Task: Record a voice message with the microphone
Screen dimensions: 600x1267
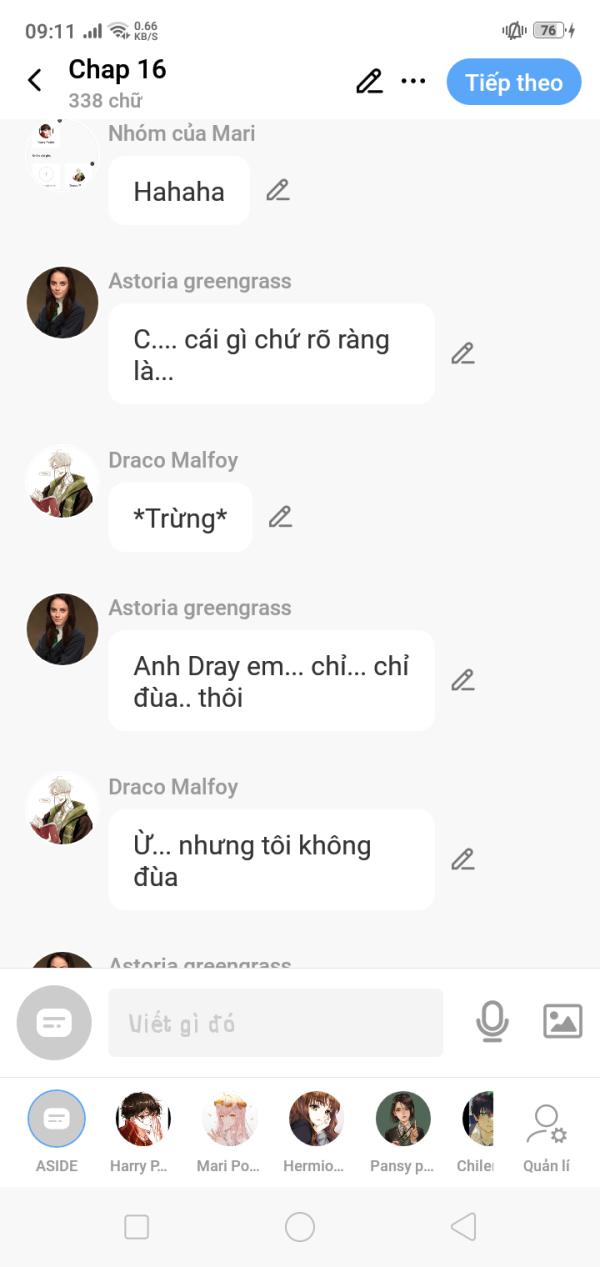Action: pos(492,1021)
